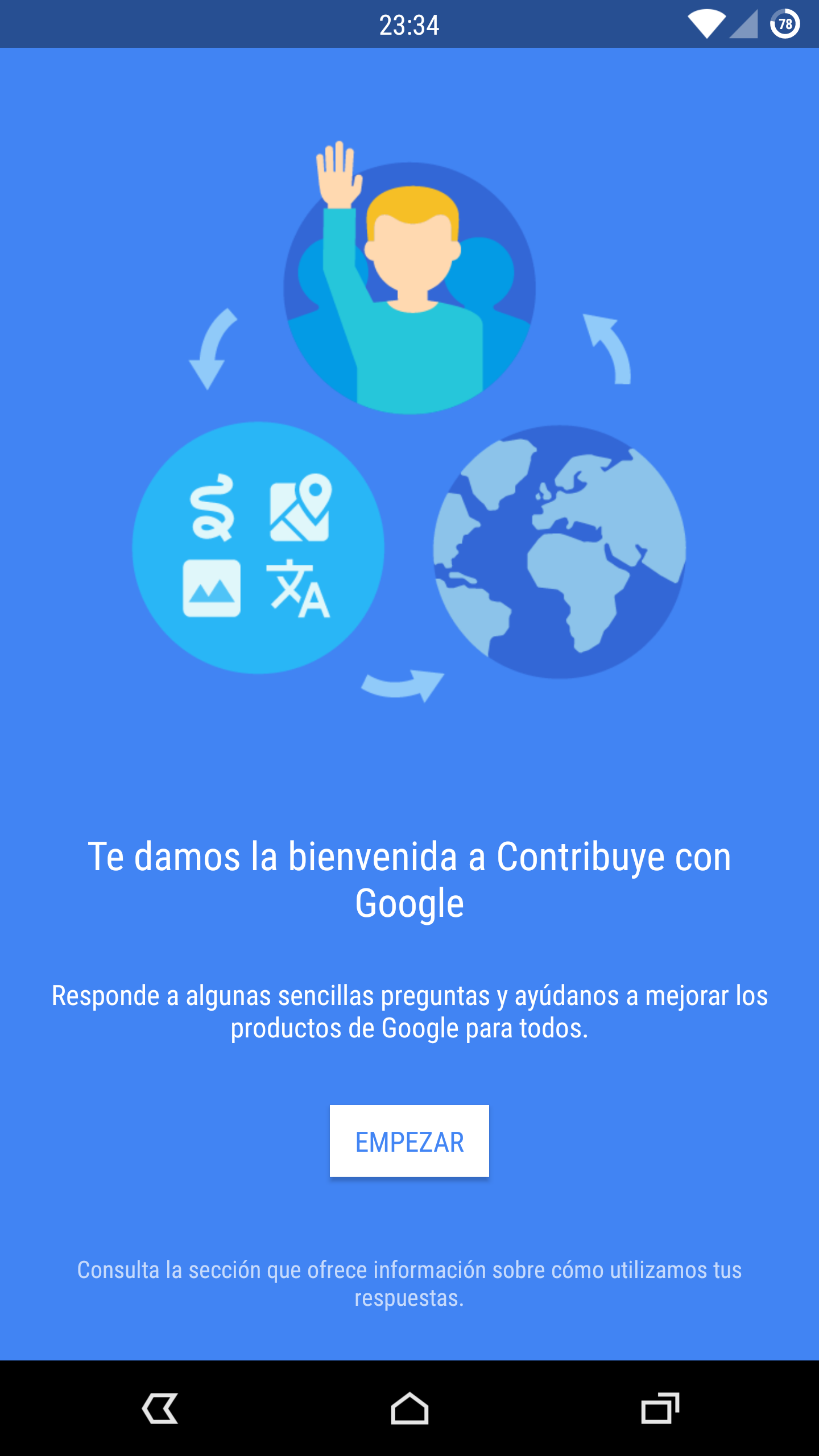Go back with the navigation bar

pos(160,1408)
